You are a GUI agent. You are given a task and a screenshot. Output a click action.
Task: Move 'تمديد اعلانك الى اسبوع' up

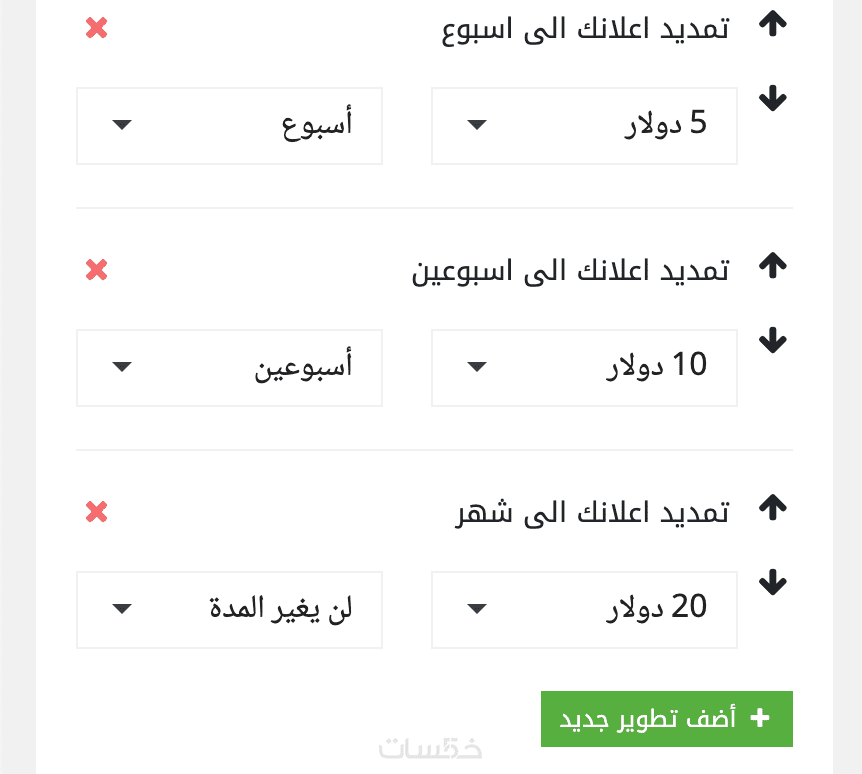(772, 24)
